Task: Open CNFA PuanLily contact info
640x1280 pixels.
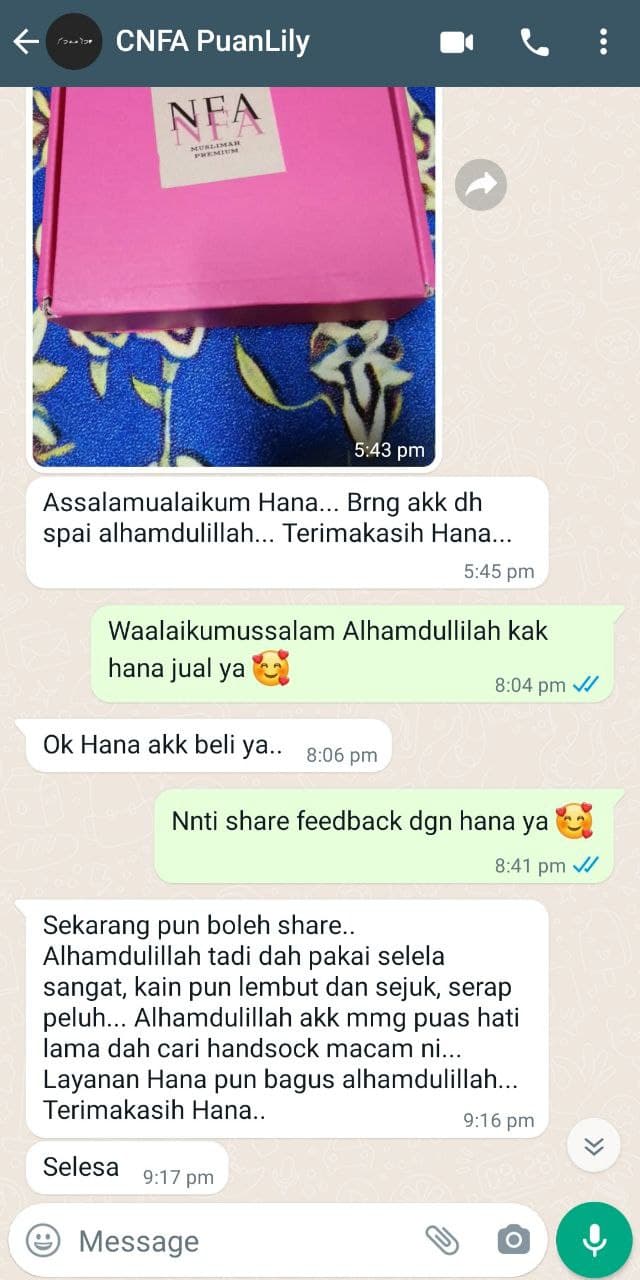Action: (x=212, y=42)
